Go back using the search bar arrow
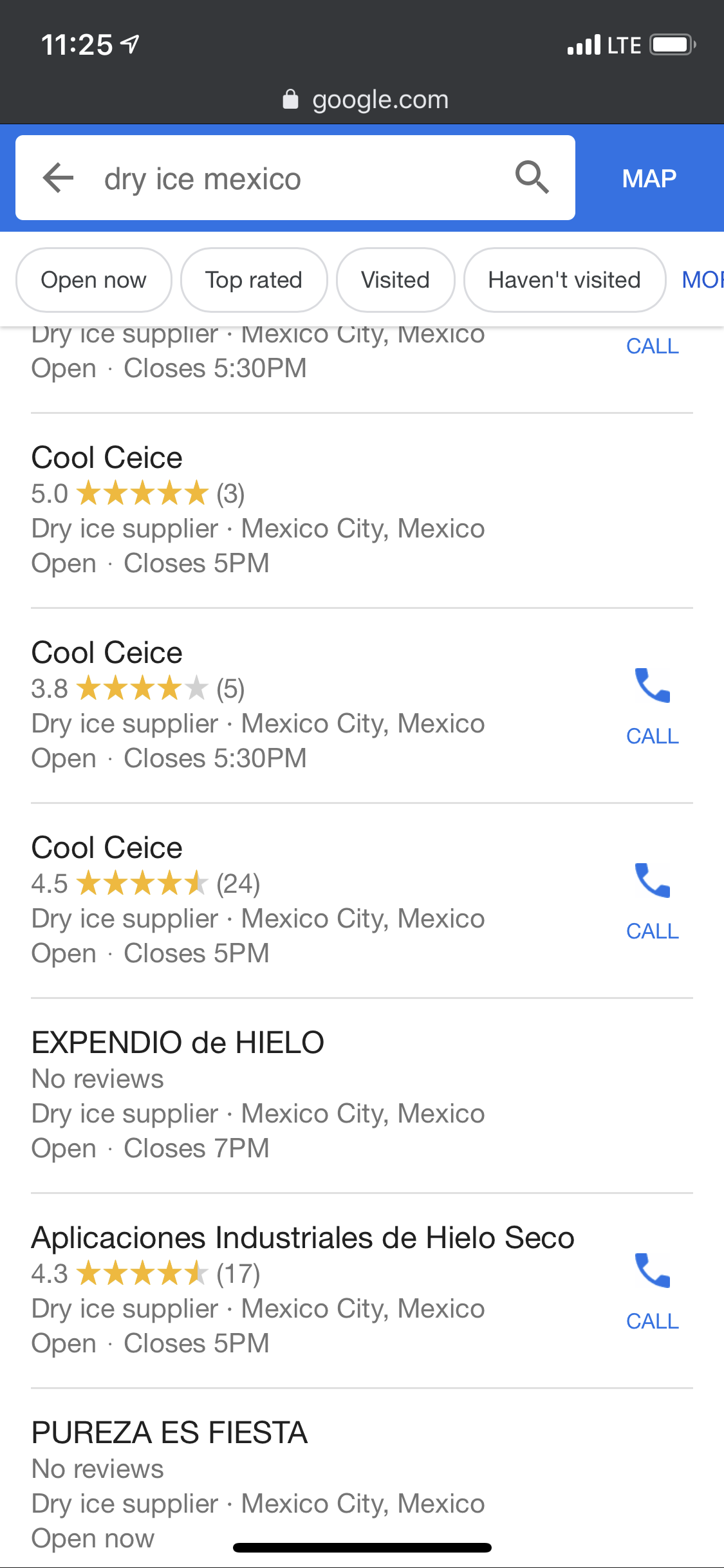 coord(59,178)
